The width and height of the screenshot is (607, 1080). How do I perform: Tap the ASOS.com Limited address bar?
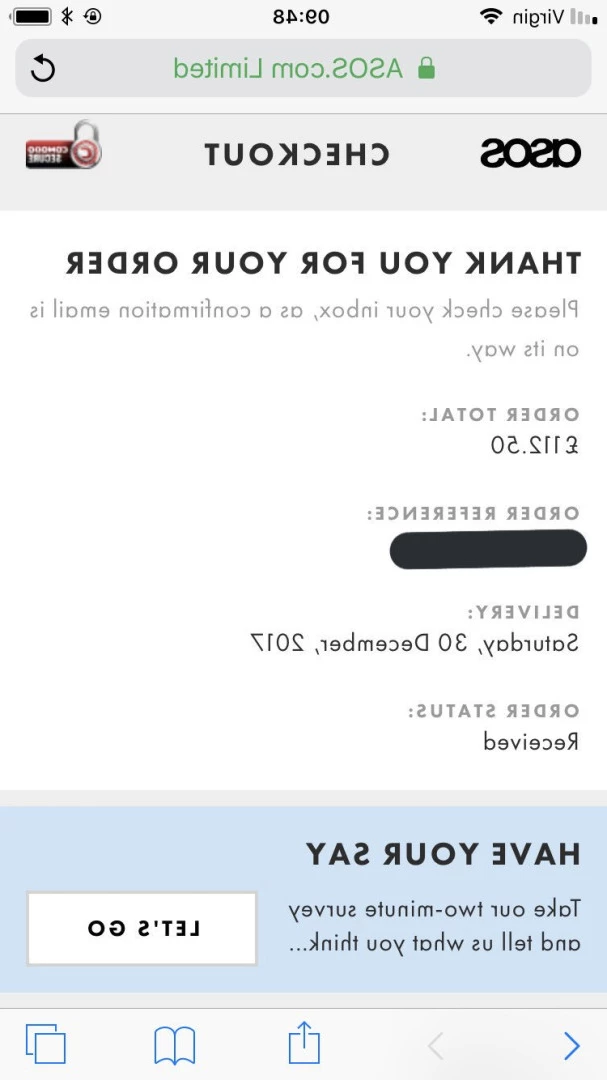coord(303,68)
